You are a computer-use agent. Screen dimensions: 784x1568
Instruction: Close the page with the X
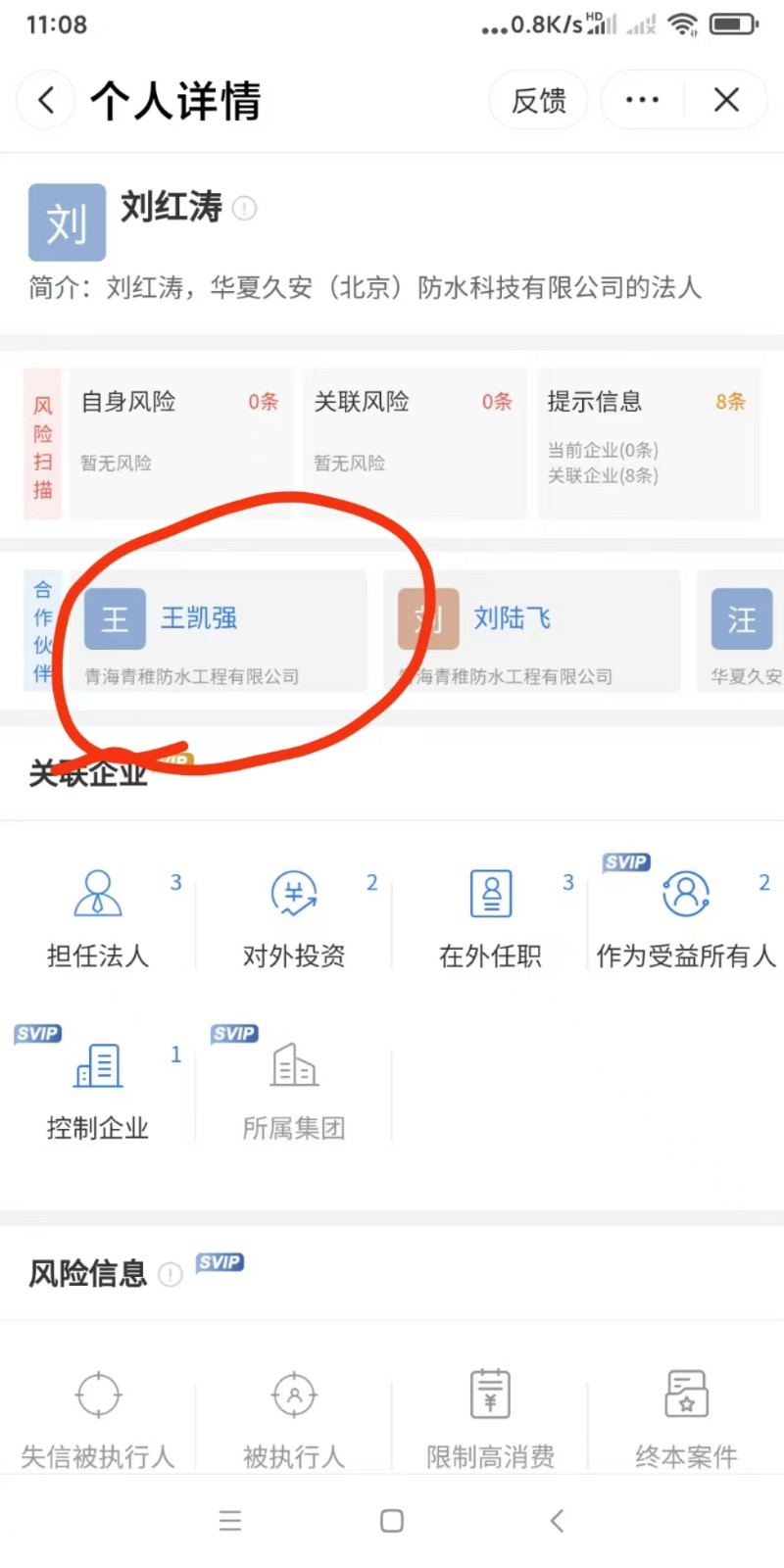(x=726, y=100)
